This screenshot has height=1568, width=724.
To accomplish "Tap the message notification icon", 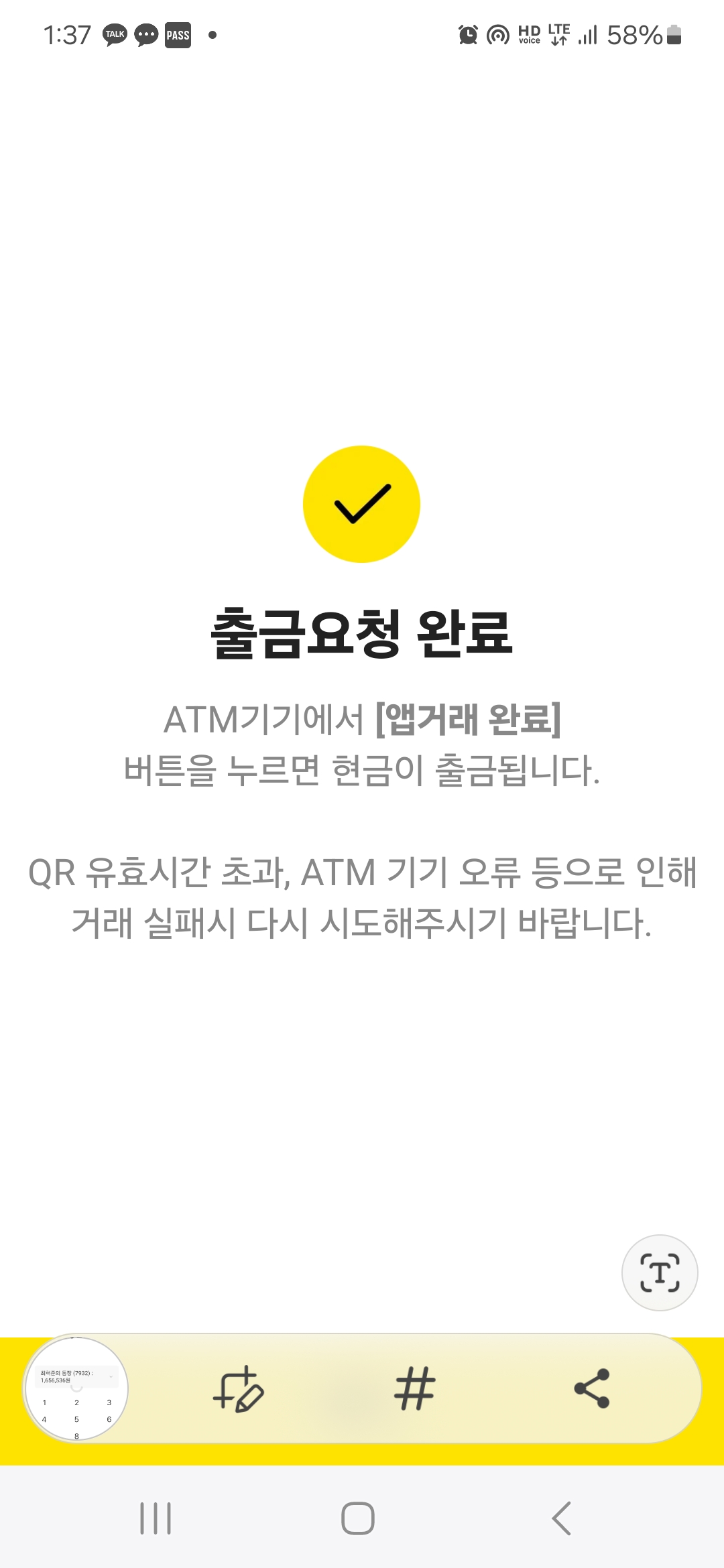I will point(144,36).
